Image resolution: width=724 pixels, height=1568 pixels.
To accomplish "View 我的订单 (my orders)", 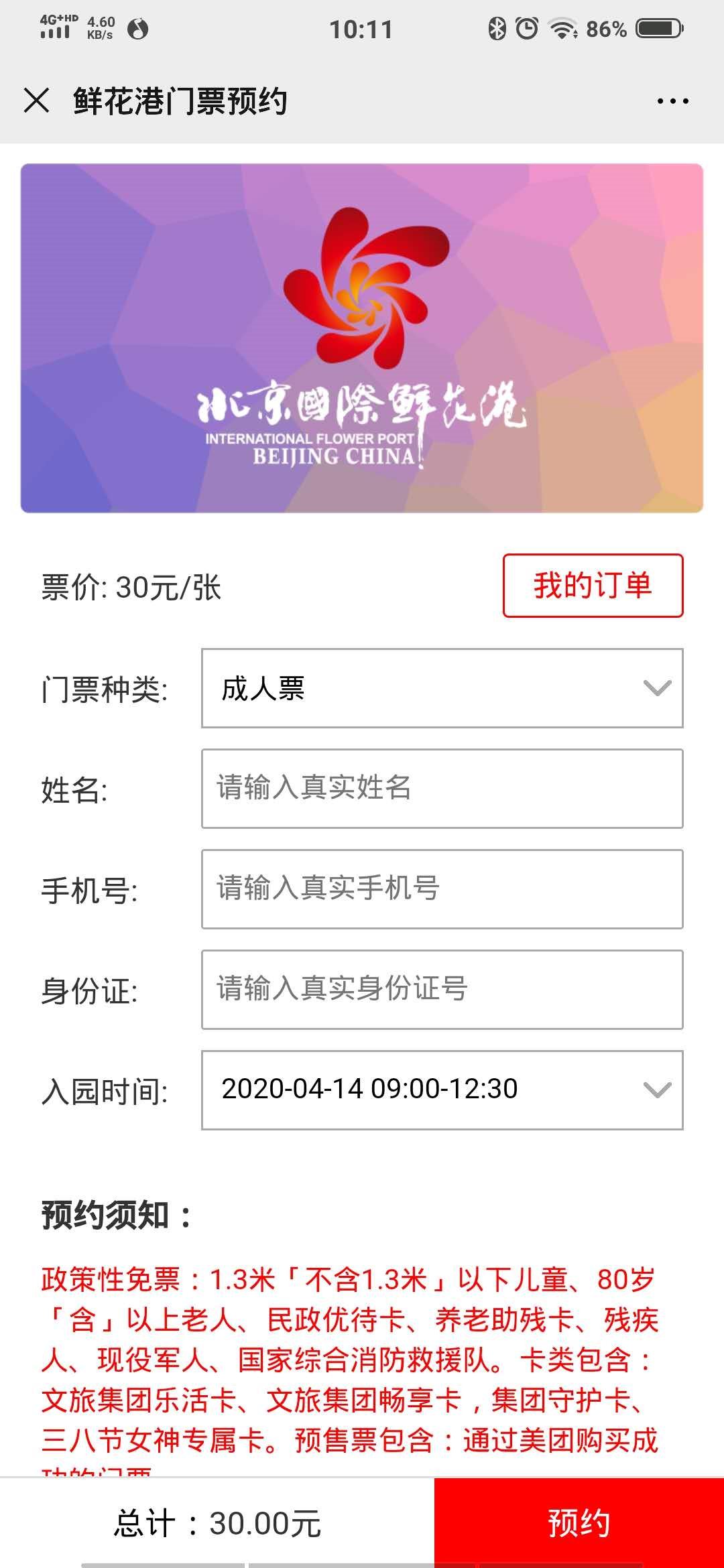I will pos(593,585).
